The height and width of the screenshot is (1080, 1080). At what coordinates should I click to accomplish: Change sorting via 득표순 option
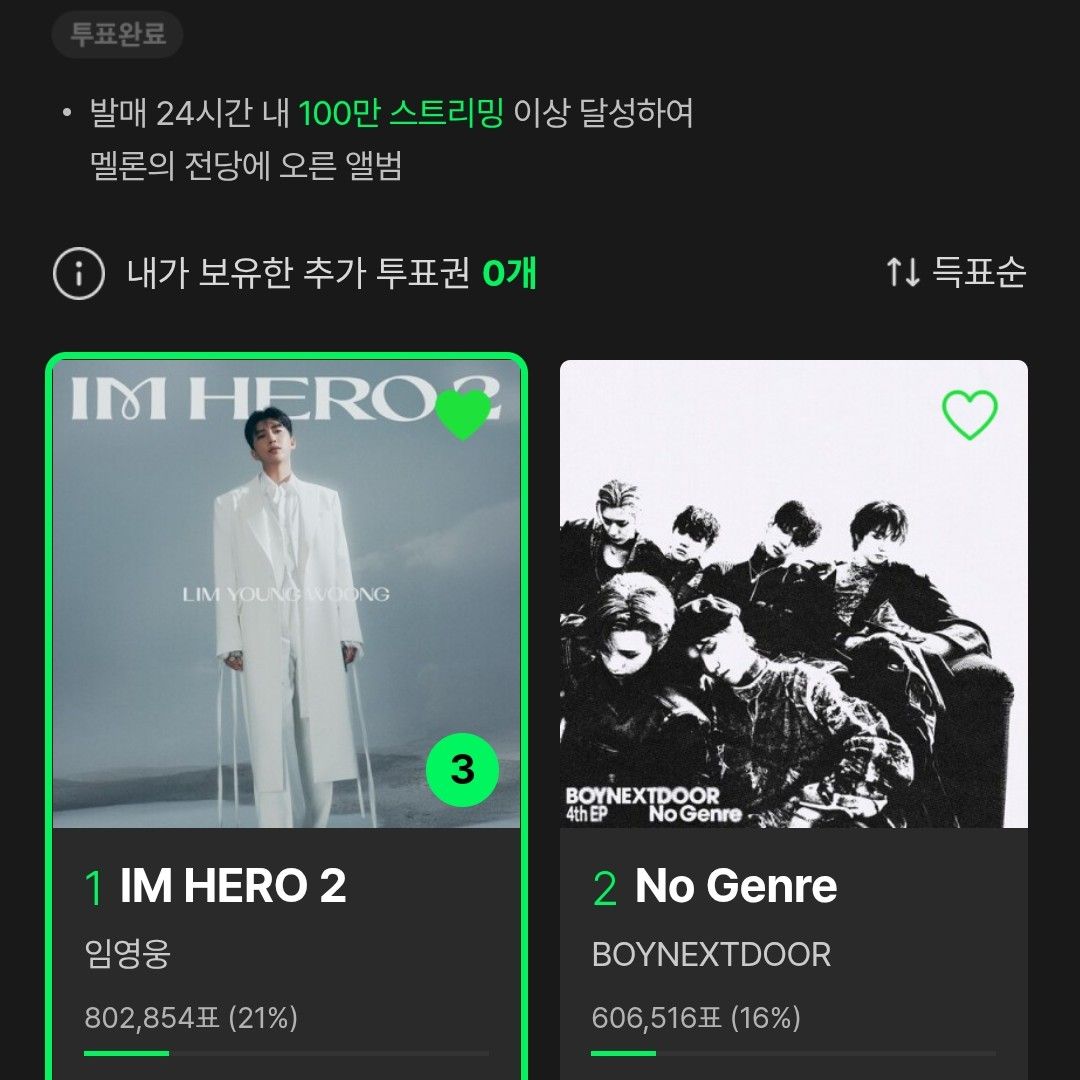click(956, 273)
